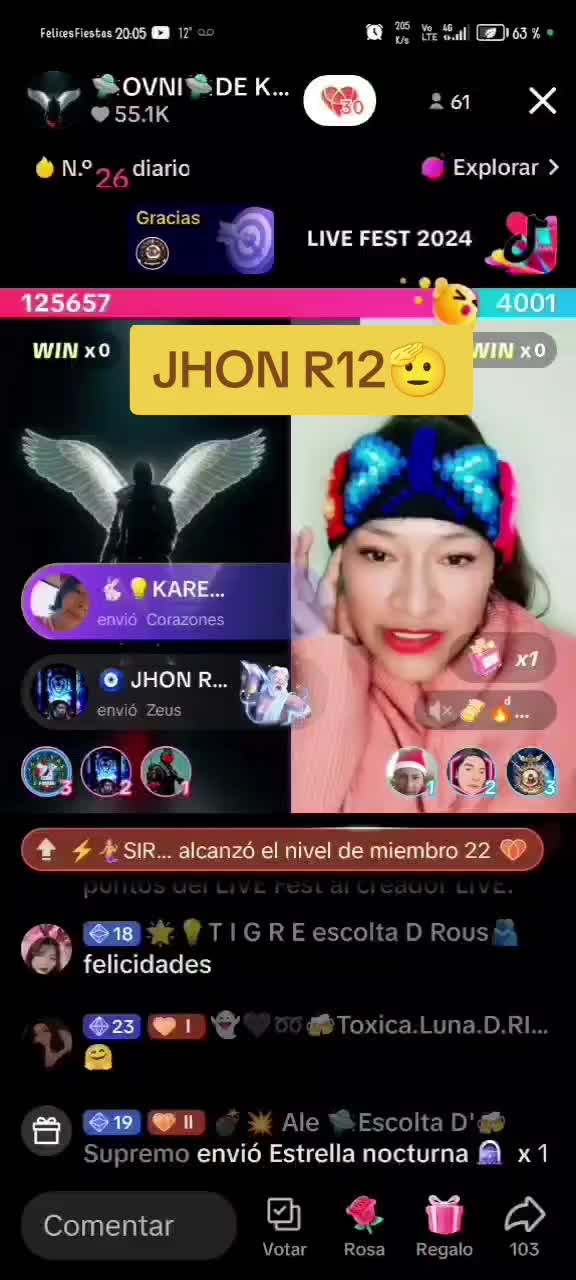Open the comment field Comentar
The height and width of the screenshot is (1280, 576).
pyautogui.click(x=129, y=1225)
